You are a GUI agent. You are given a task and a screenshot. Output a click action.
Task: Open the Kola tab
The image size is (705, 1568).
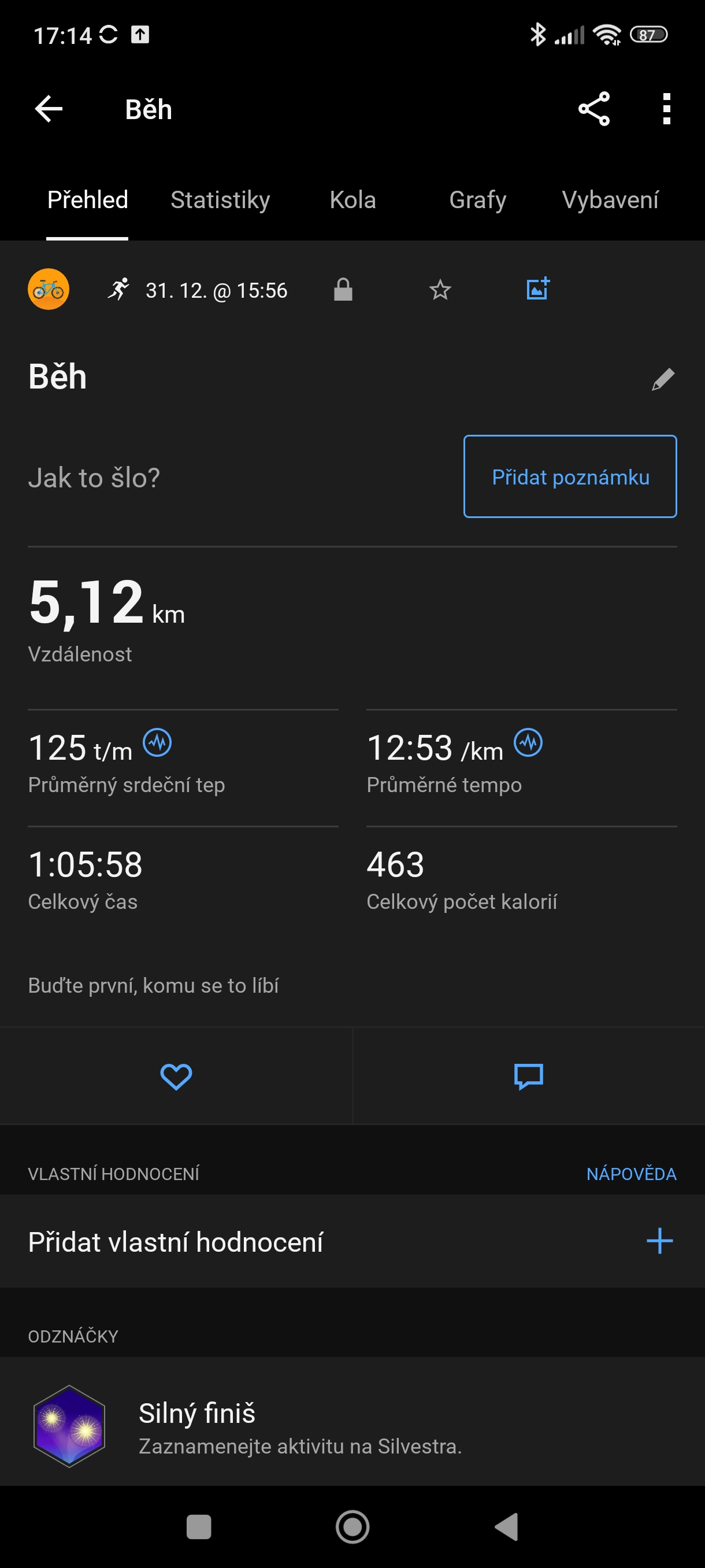click(353, 200)
